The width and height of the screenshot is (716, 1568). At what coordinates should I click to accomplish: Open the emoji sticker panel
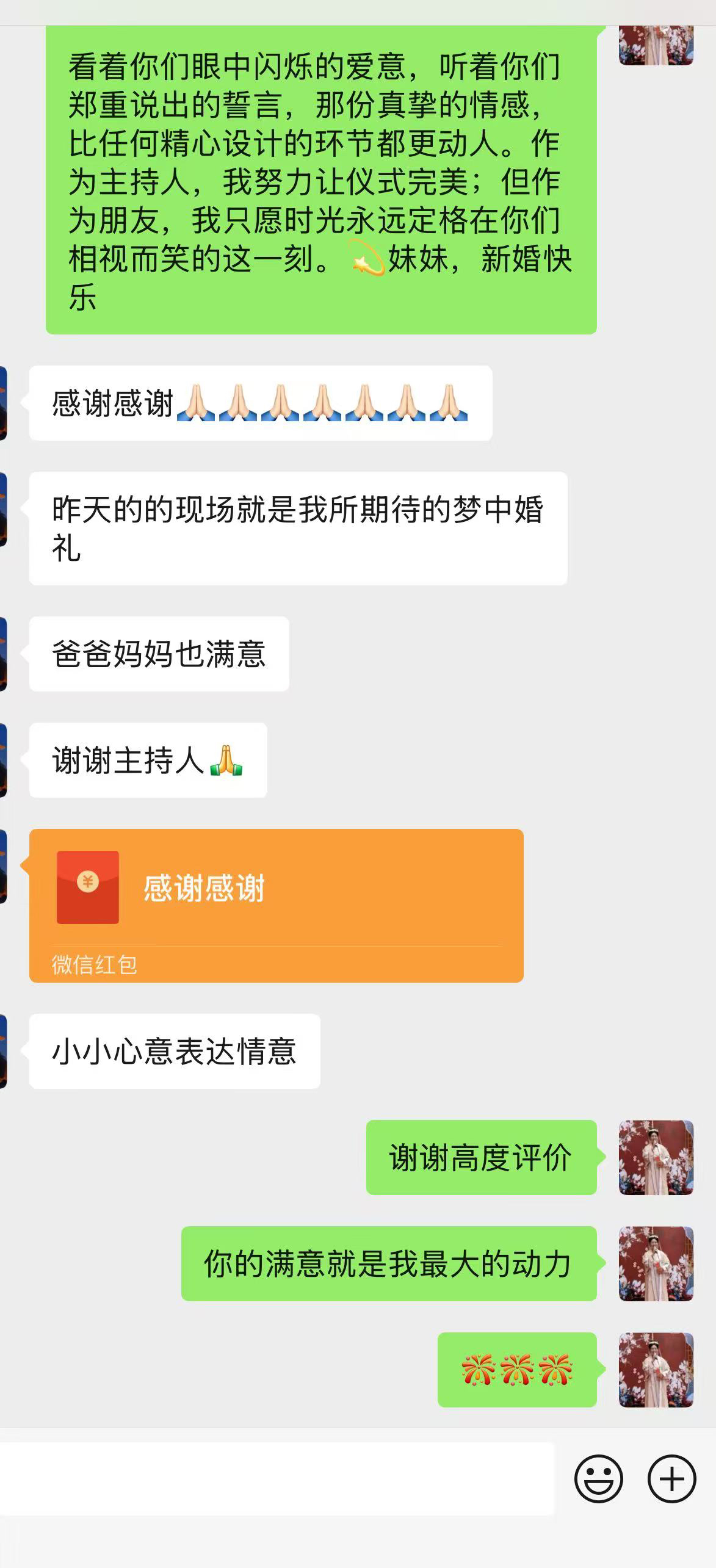click(598, 1478)
